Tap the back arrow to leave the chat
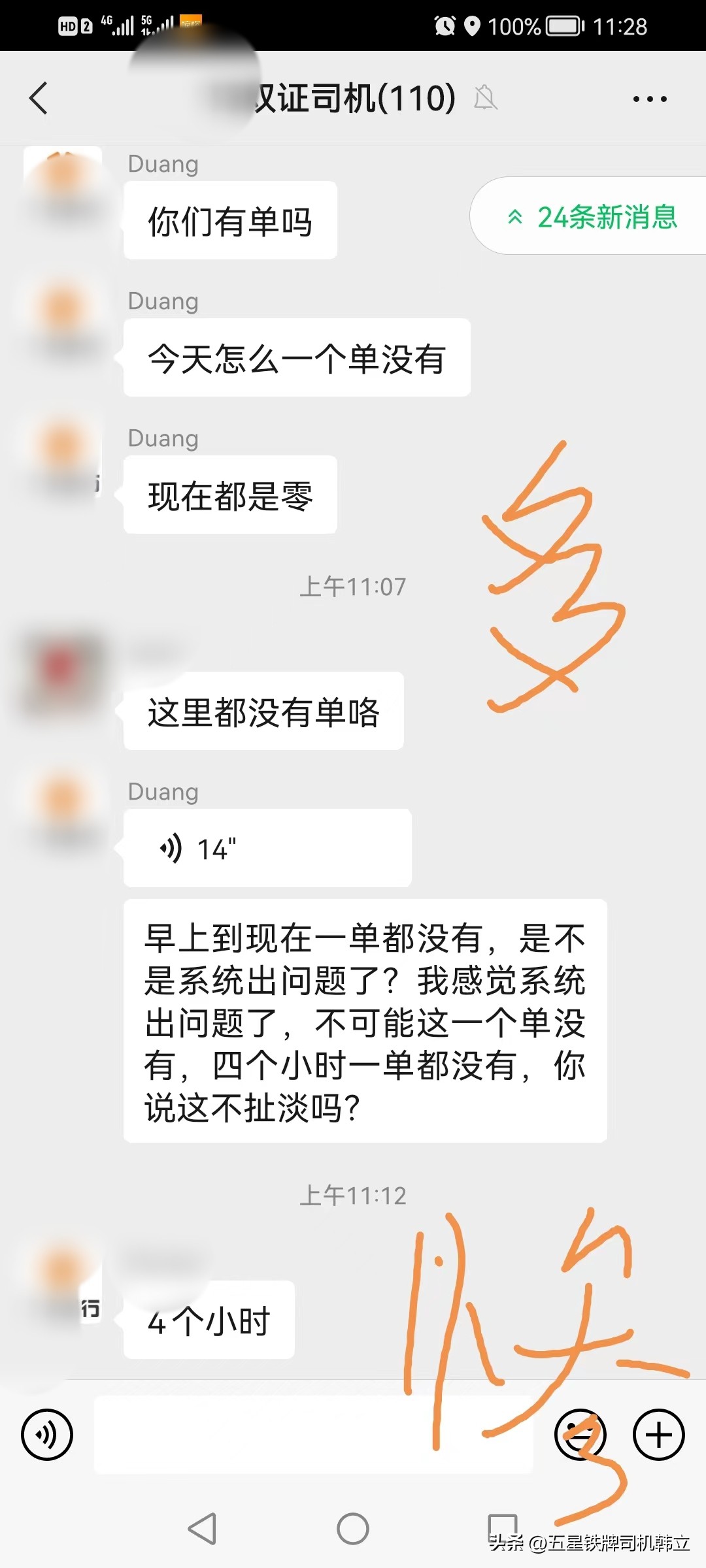 tap(37, 98)
